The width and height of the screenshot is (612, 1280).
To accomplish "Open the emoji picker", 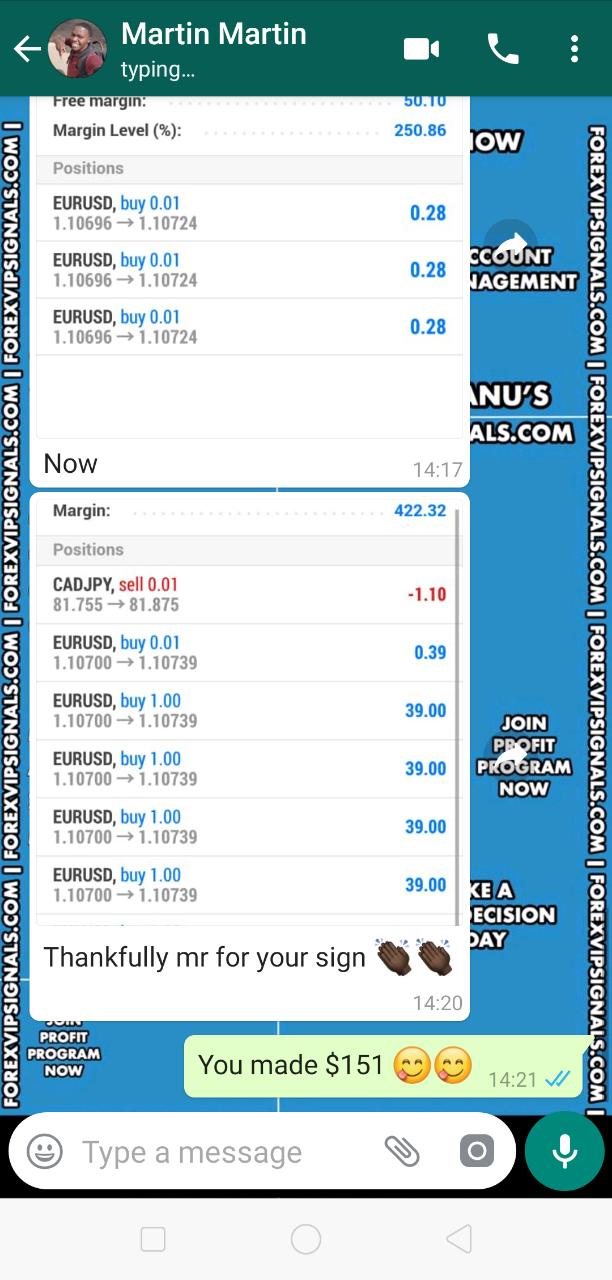I will 45,1152.
